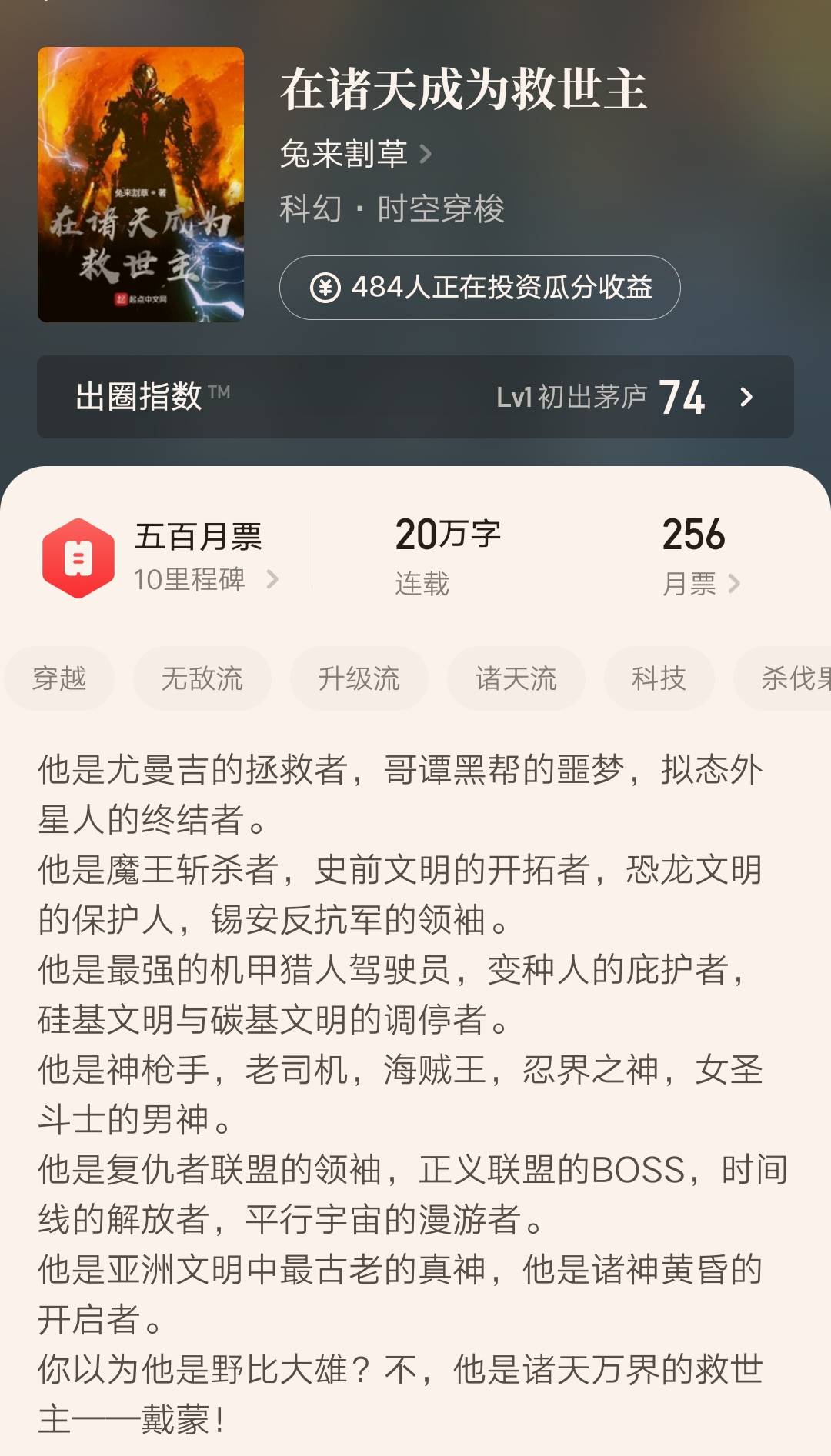This screenshot has width=831, height=1456.
Task: Click the yuan coin icon in the investment button
Action: click(x=327, y=288)
